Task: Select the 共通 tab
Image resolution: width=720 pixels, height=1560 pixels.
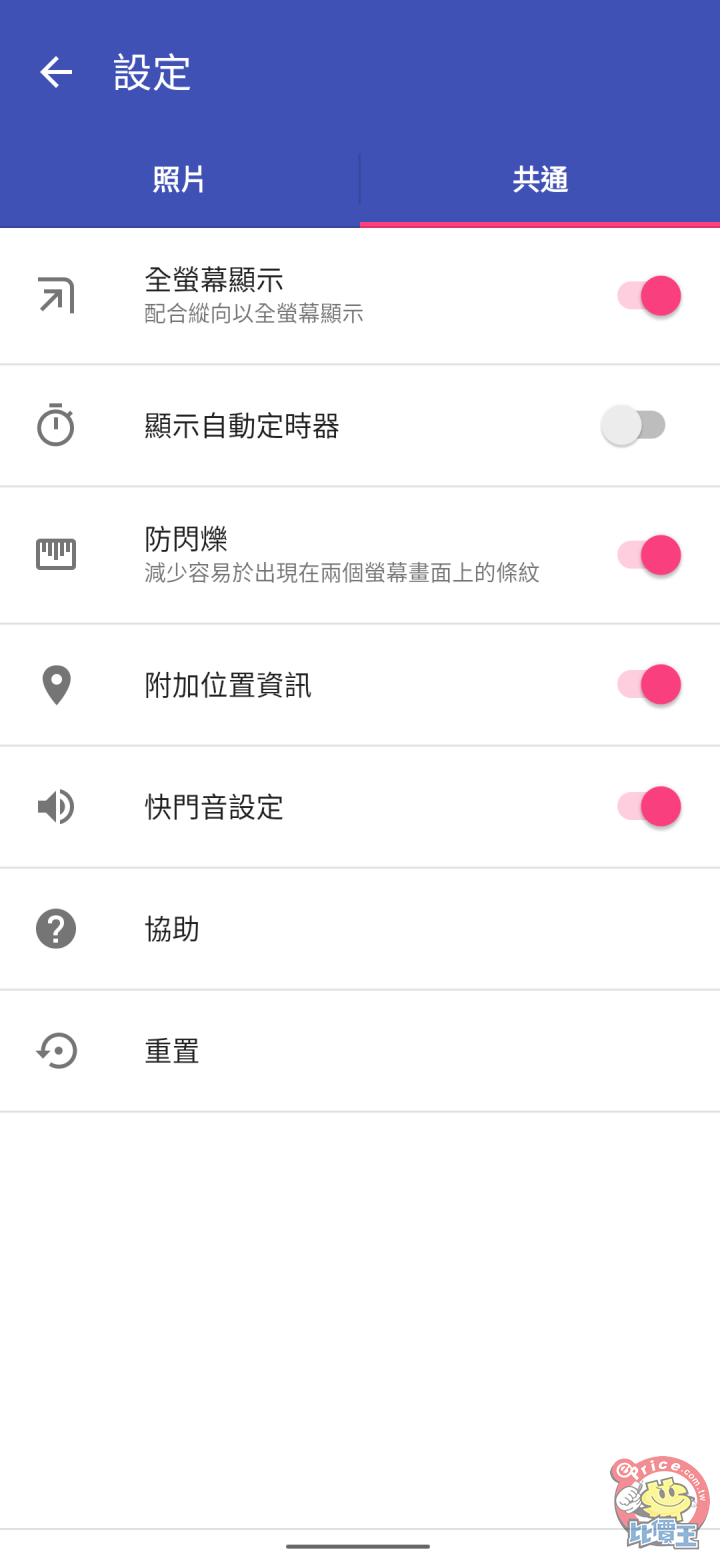Action: click(540, 180)
